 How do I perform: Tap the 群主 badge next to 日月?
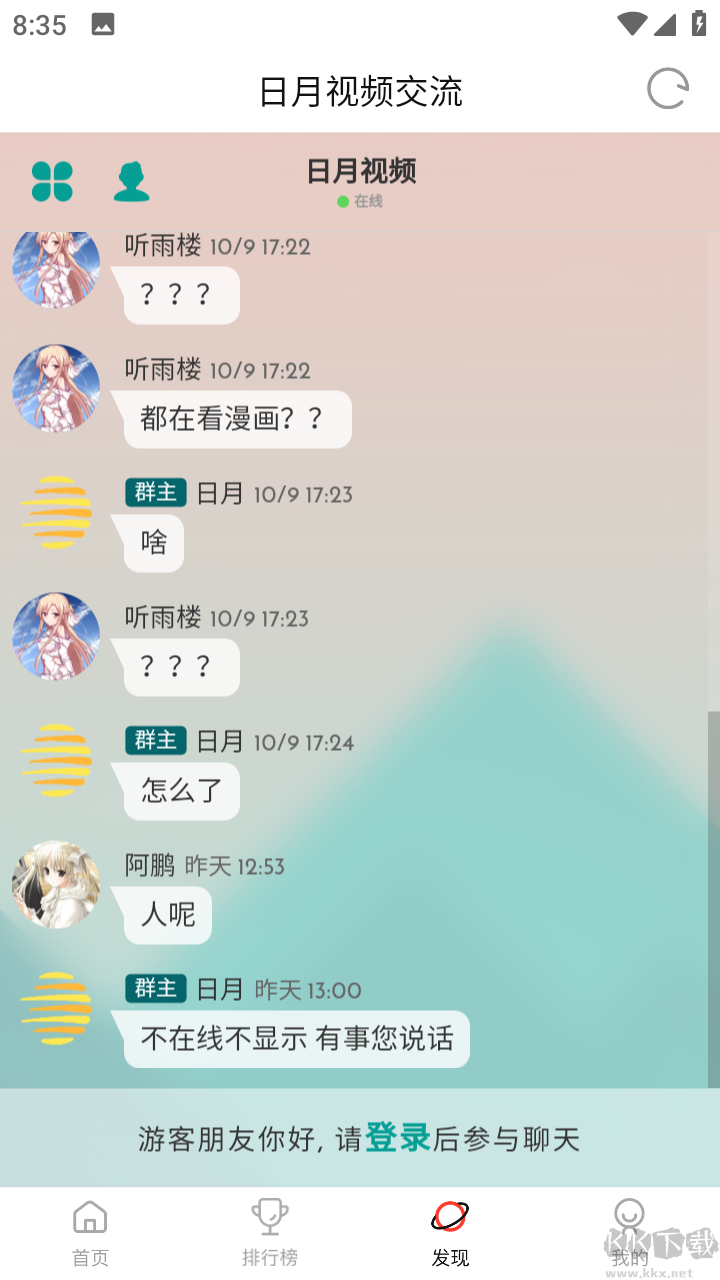click(x=154, y=493)
